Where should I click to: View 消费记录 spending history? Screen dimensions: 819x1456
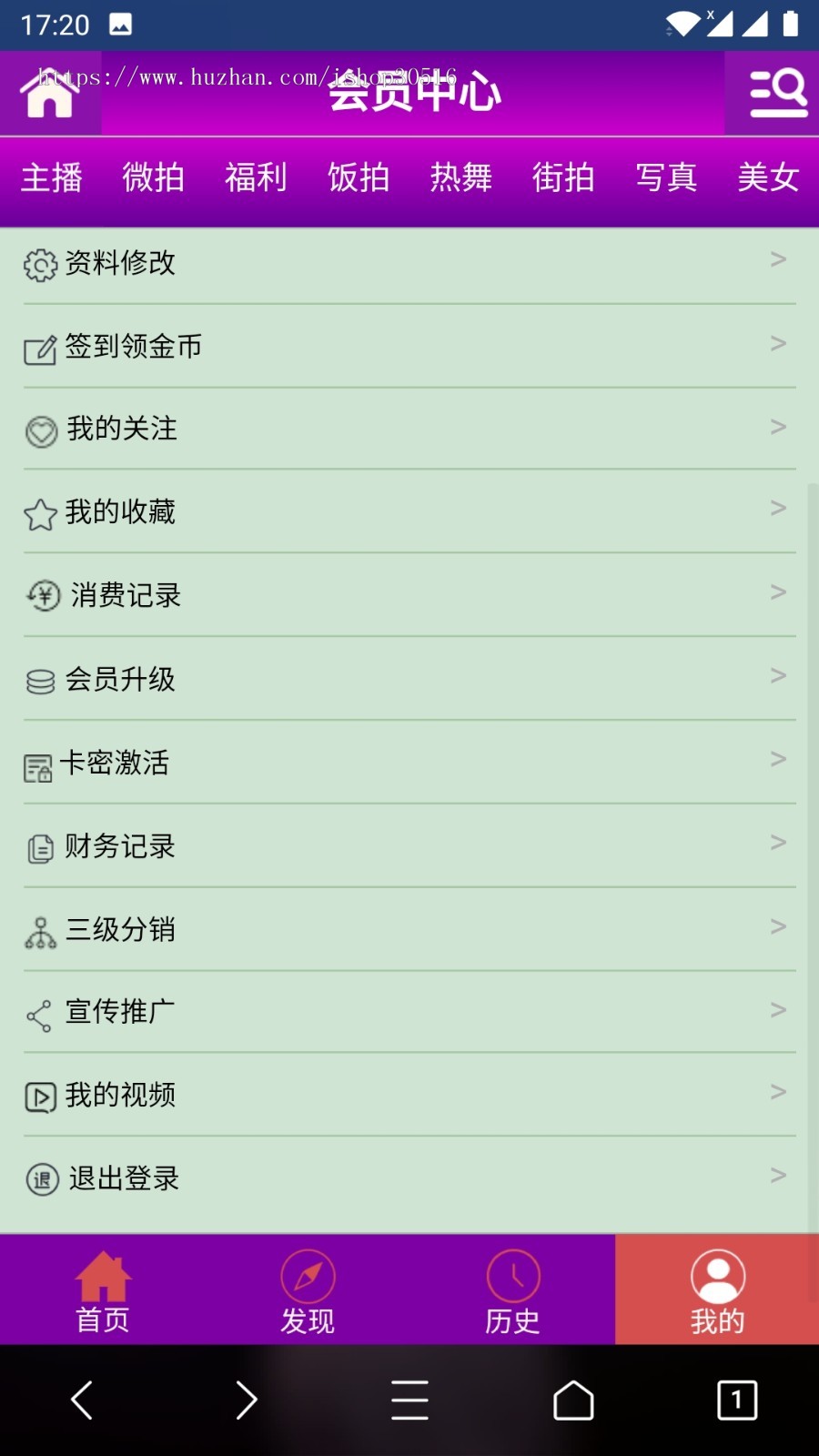pos(409,595)
